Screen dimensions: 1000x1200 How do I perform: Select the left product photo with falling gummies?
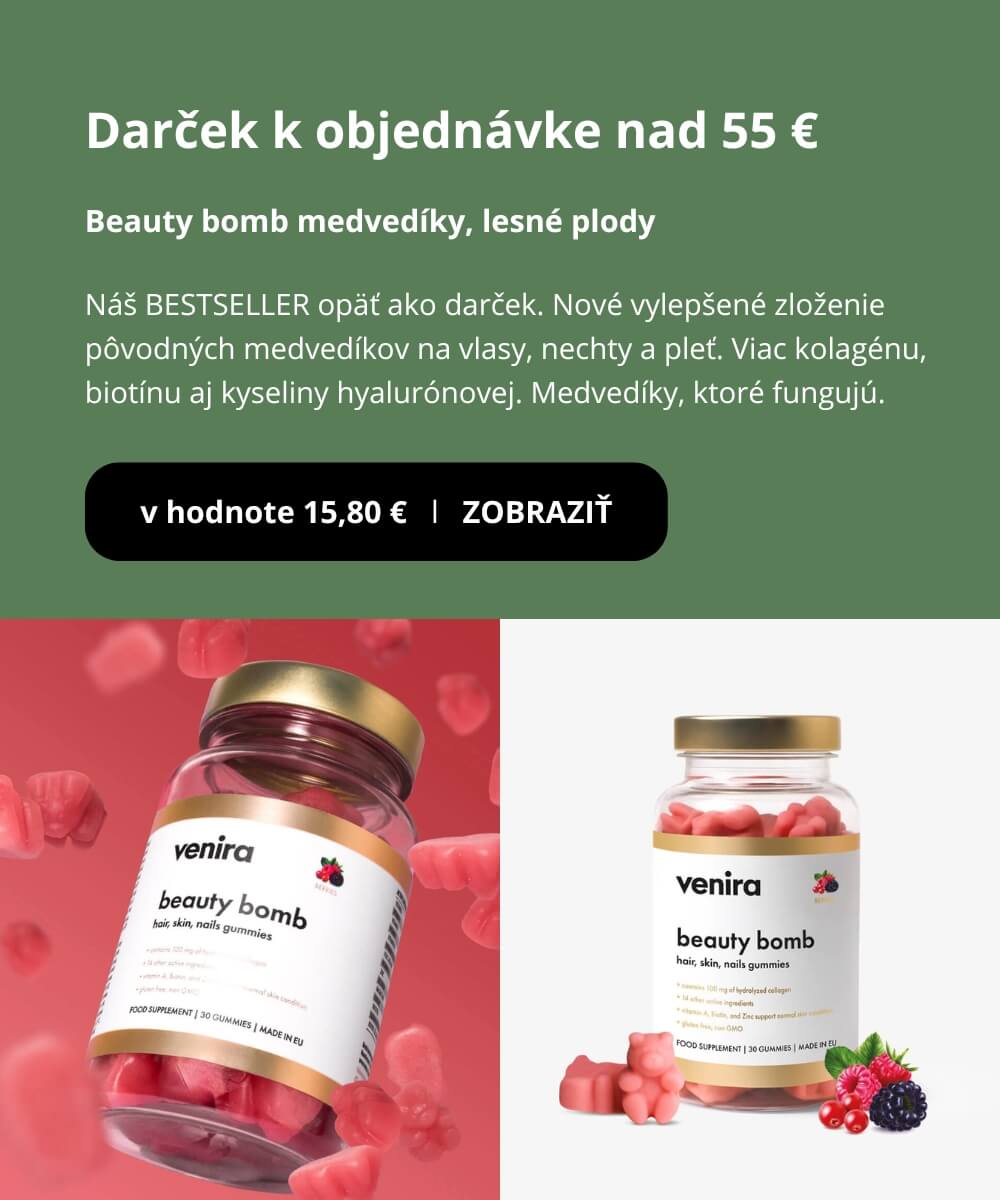click(250, 910)
